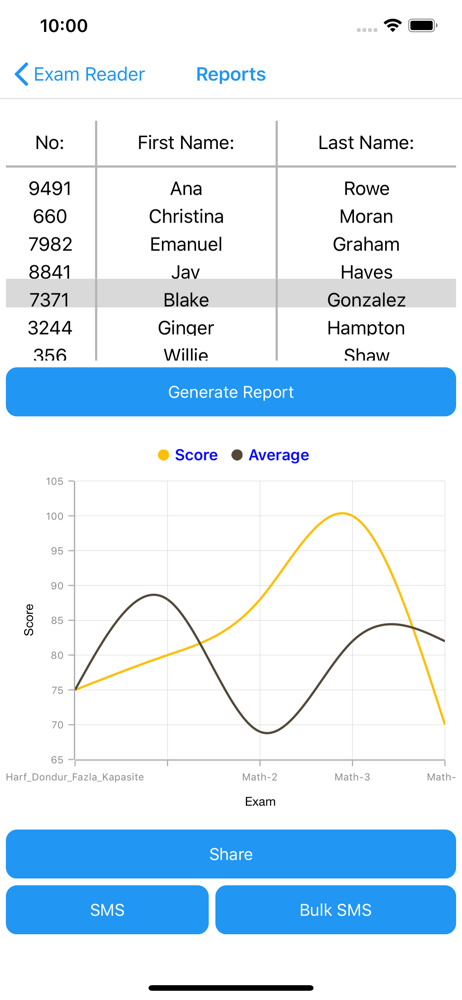Send report via SMS button
The width and height of the screenshot is (462, 1000).
(x=107, y=909)
